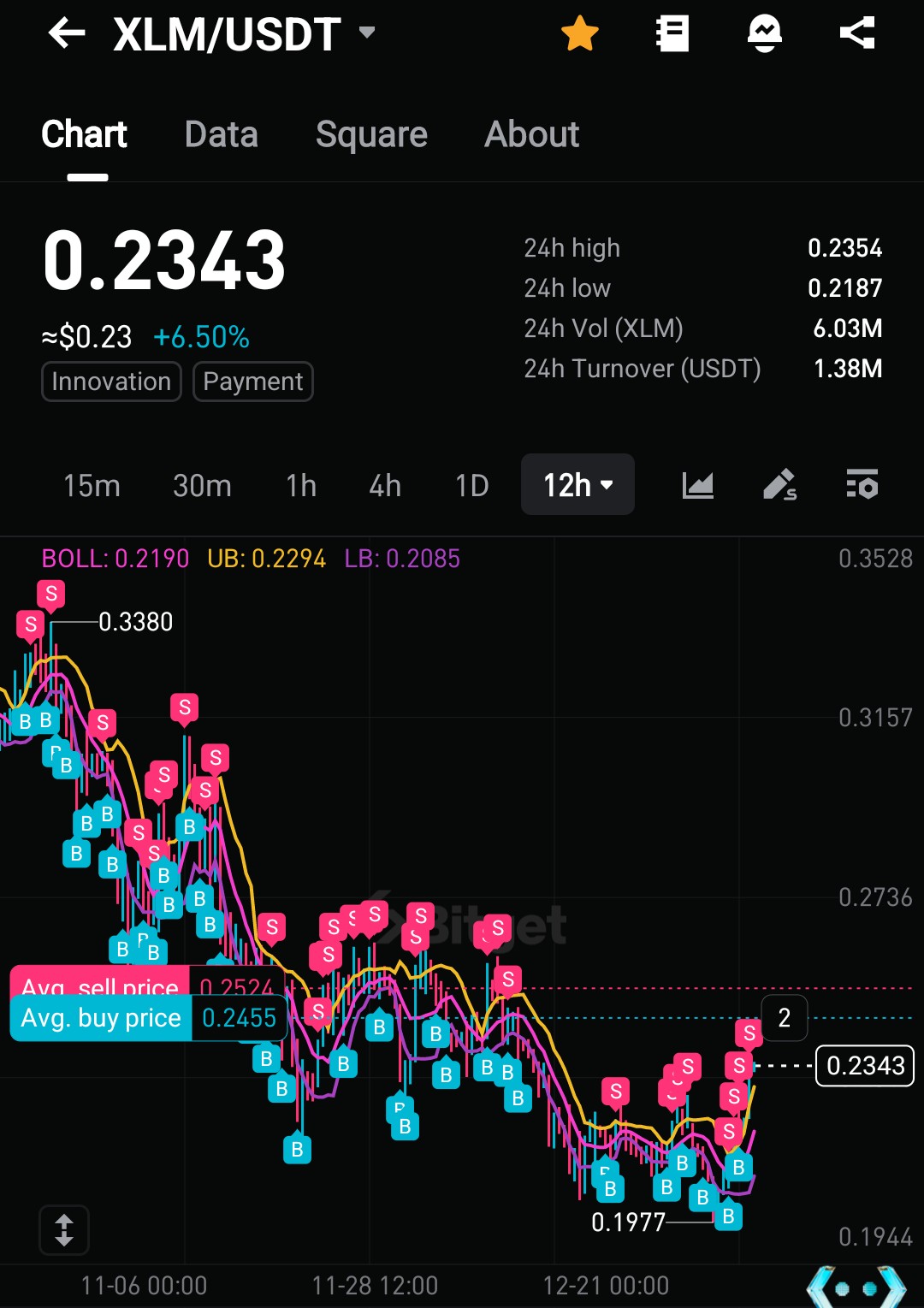
Task: Share this XLM/USDT chart
Action: tap(857, 34)
